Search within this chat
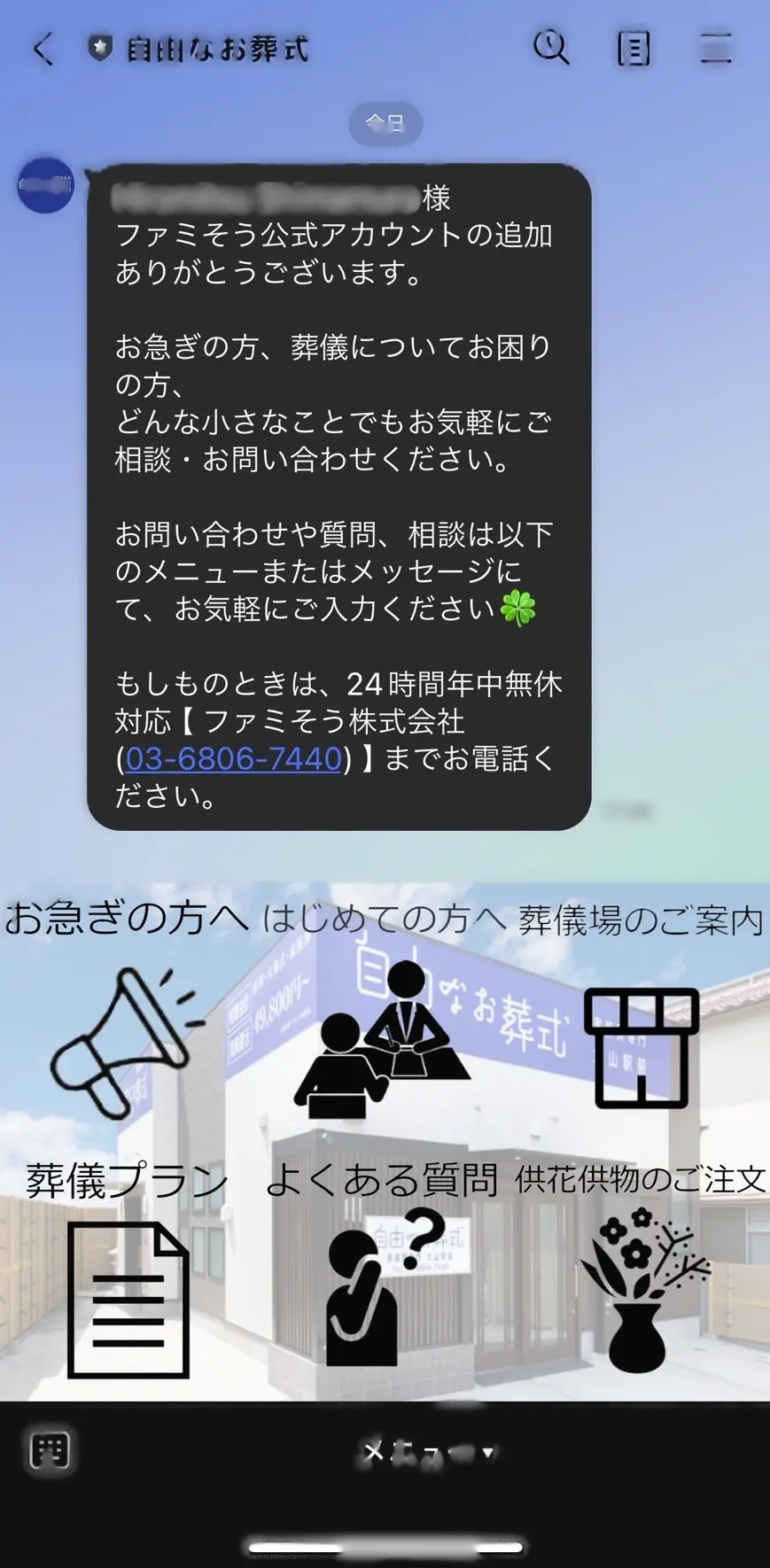The width and height of the screenshot is (770, 1568). coord(550,48)
